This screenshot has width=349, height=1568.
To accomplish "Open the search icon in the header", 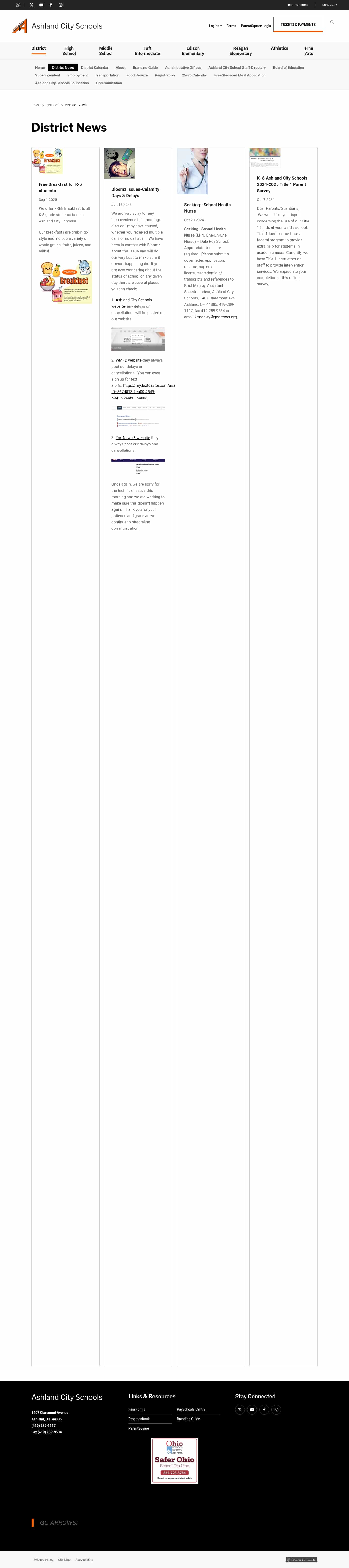I will tap(332, 23).
